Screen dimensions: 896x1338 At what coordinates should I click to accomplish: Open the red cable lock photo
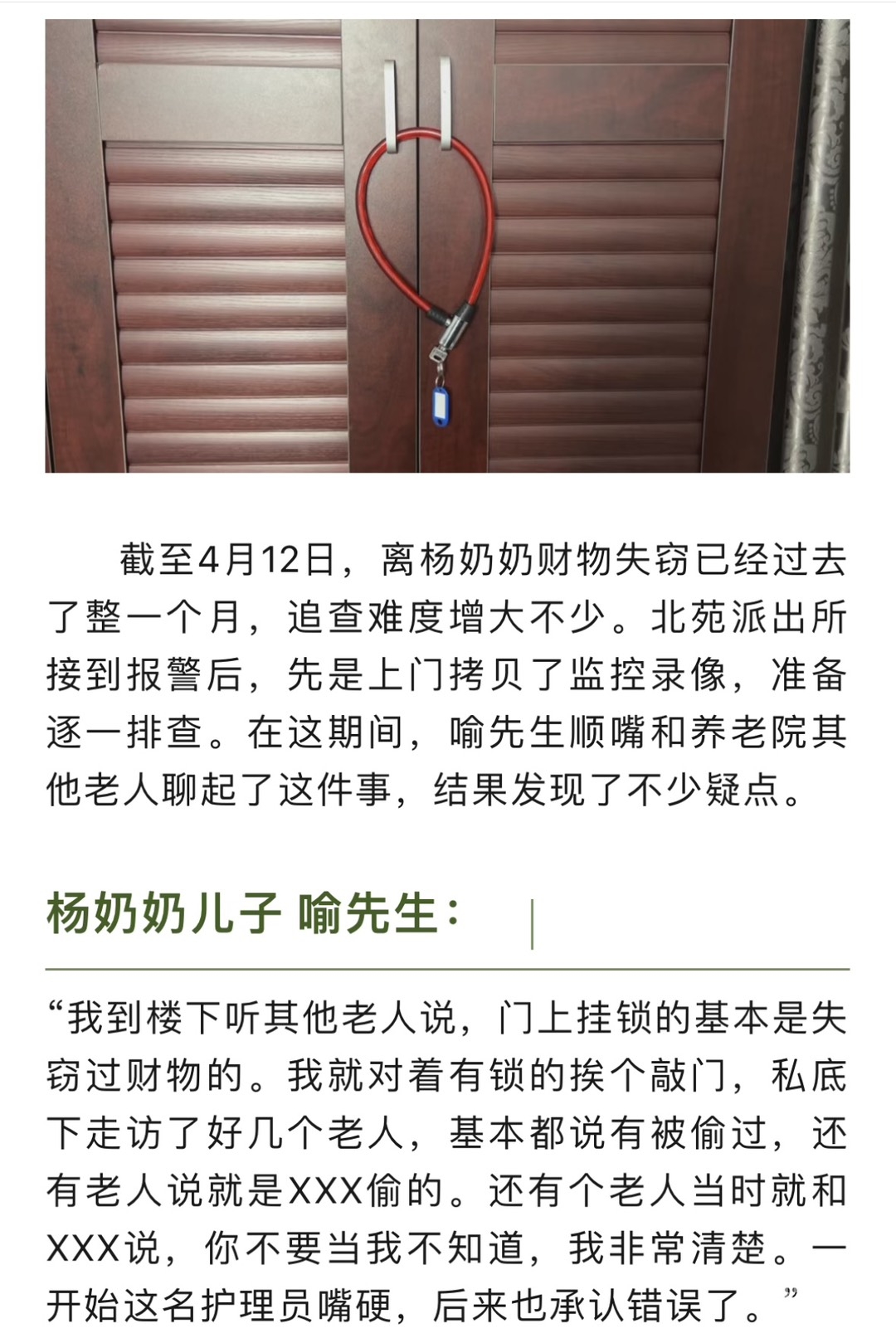[x=447, y=246]
